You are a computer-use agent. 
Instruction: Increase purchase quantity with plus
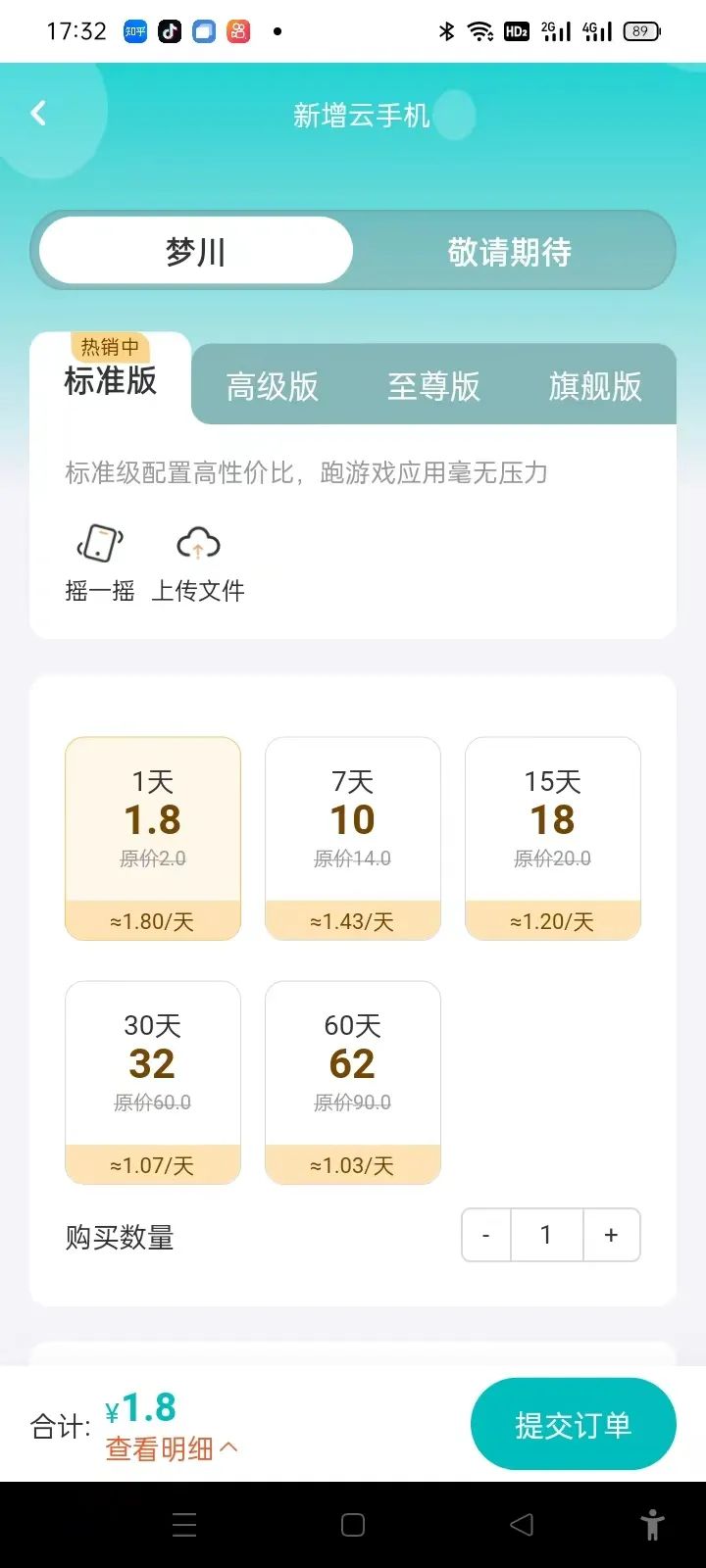pyautogui.click(x=611, y=1235)
